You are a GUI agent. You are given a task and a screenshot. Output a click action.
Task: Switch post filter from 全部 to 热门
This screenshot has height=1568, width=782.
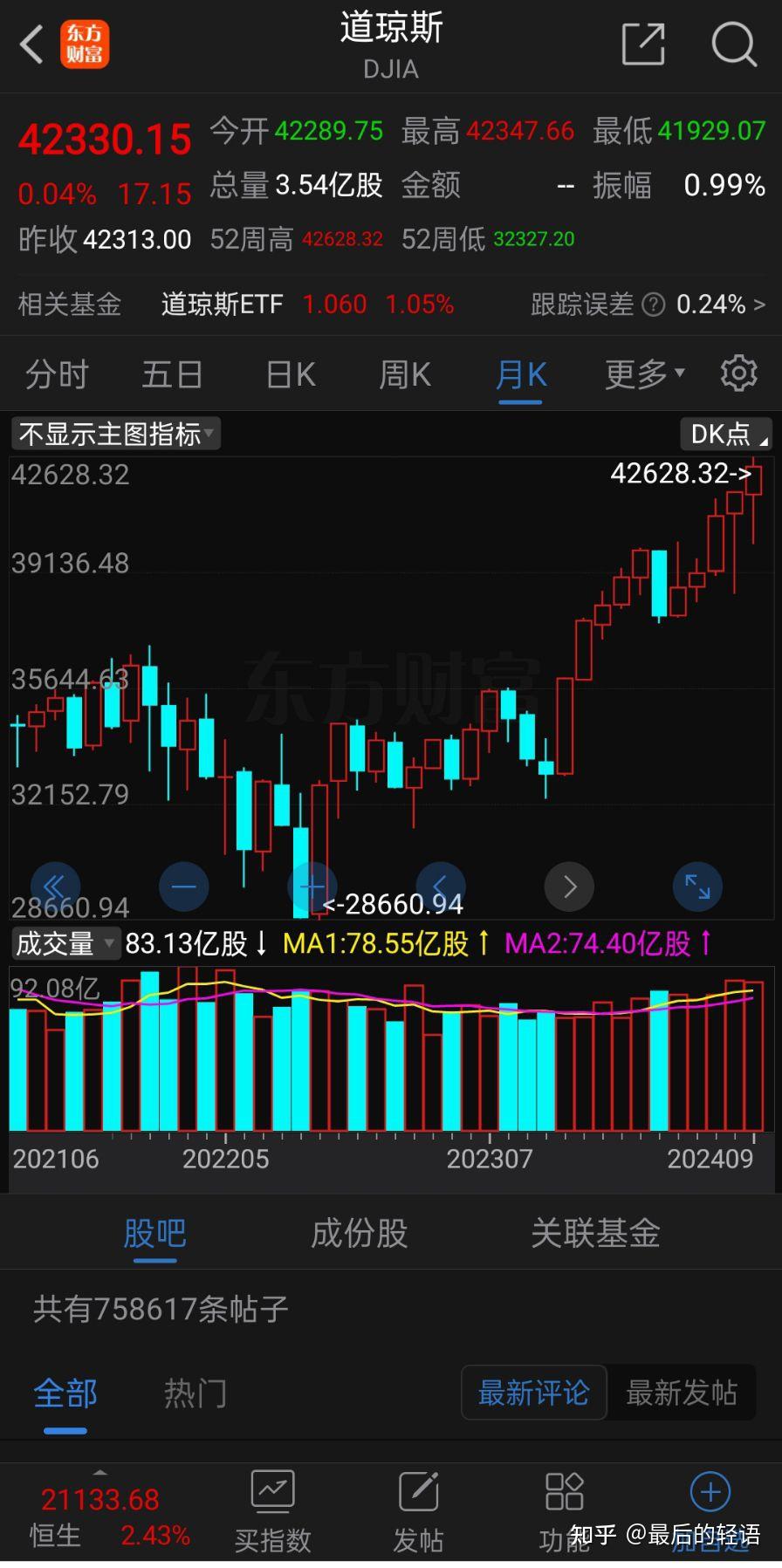pos(195,1393)
